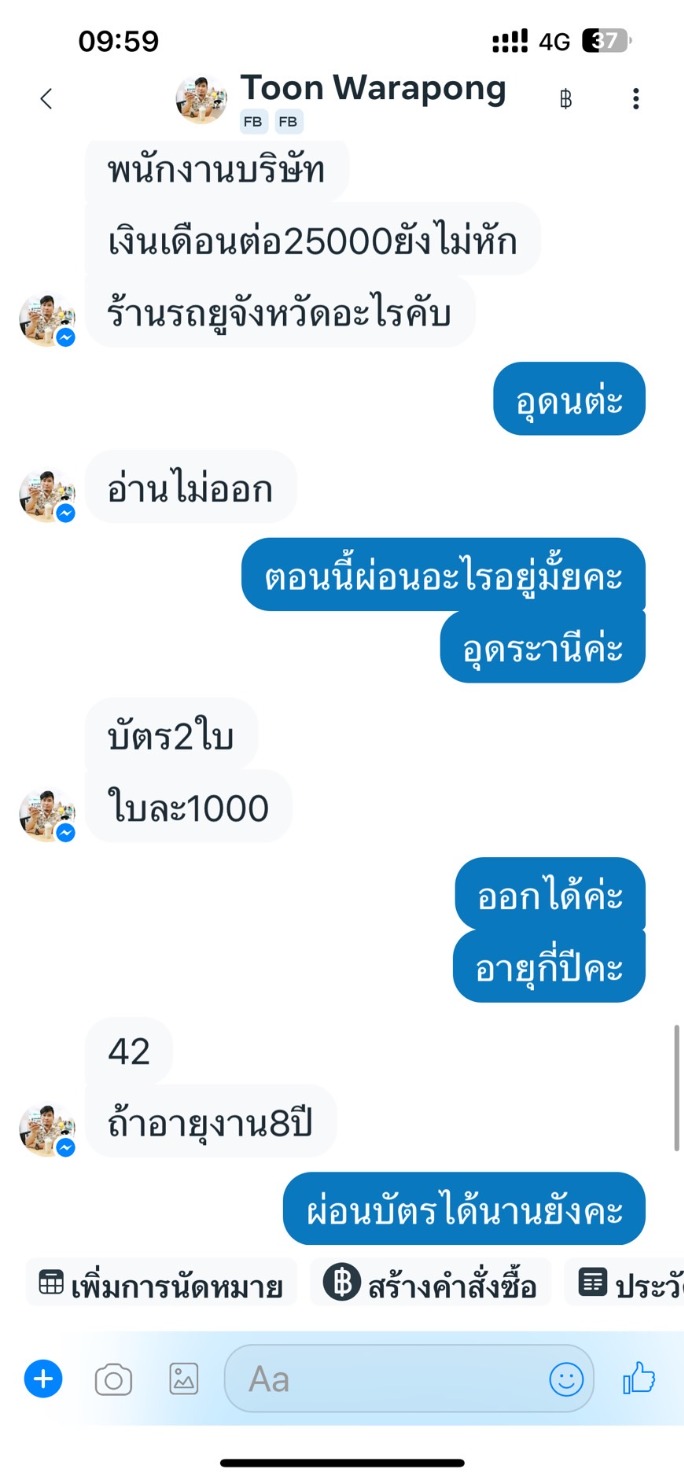Send a thumbs-up like
This screenshot has width=684, height=1480.
click(639, 1379)
